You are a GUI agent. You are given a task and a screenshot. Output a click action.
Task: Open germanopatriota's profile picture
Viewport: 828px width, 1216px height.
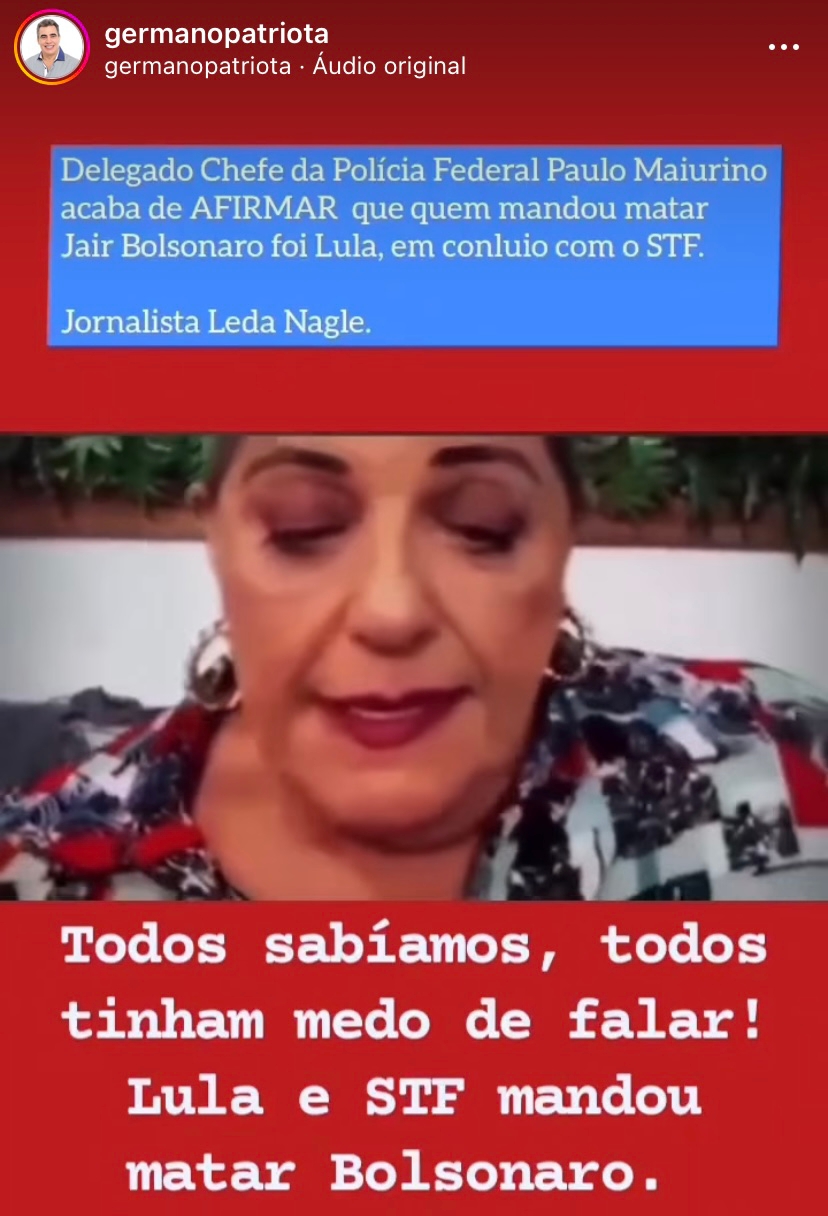click(52, 47)
